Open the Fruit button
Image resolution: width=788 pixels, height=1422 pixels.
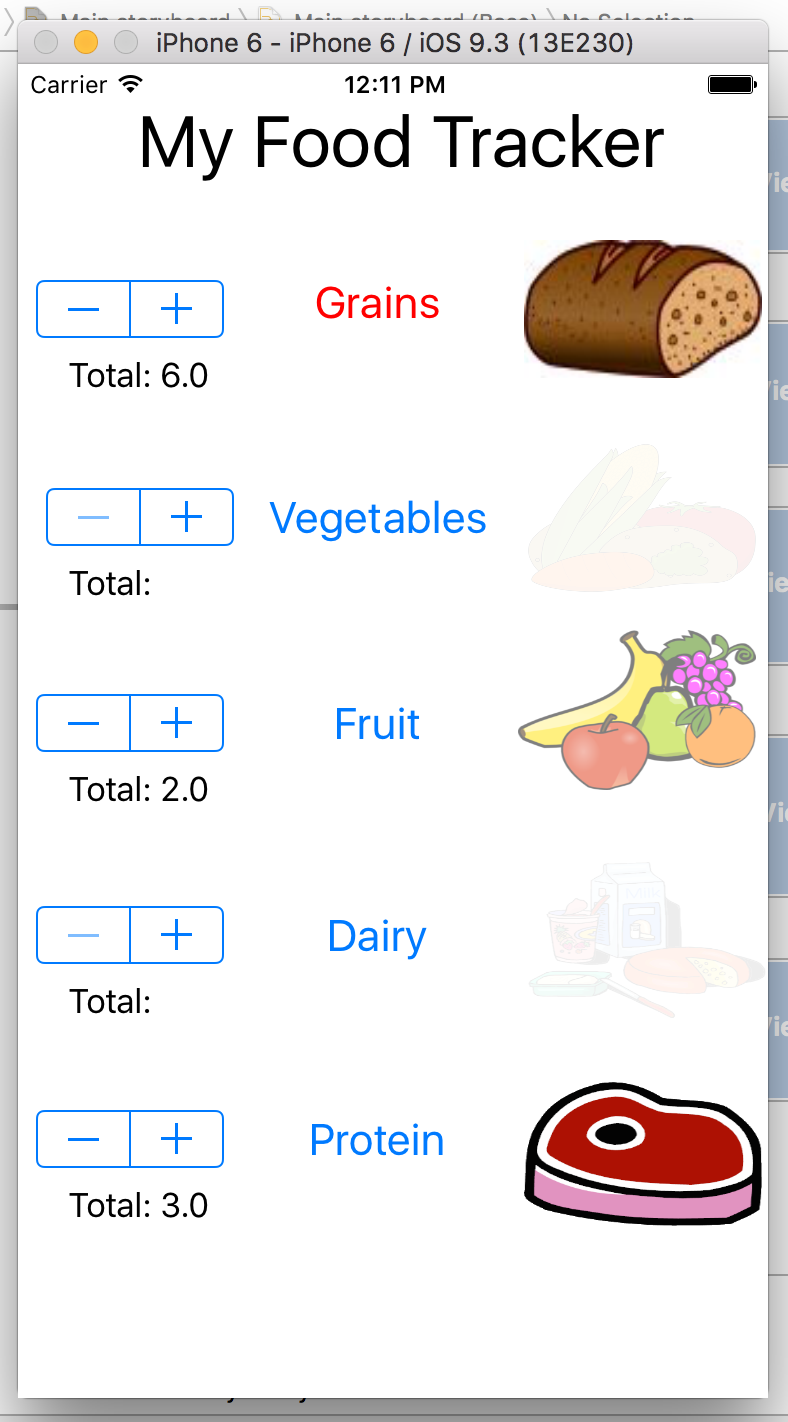tap(377, 724)
